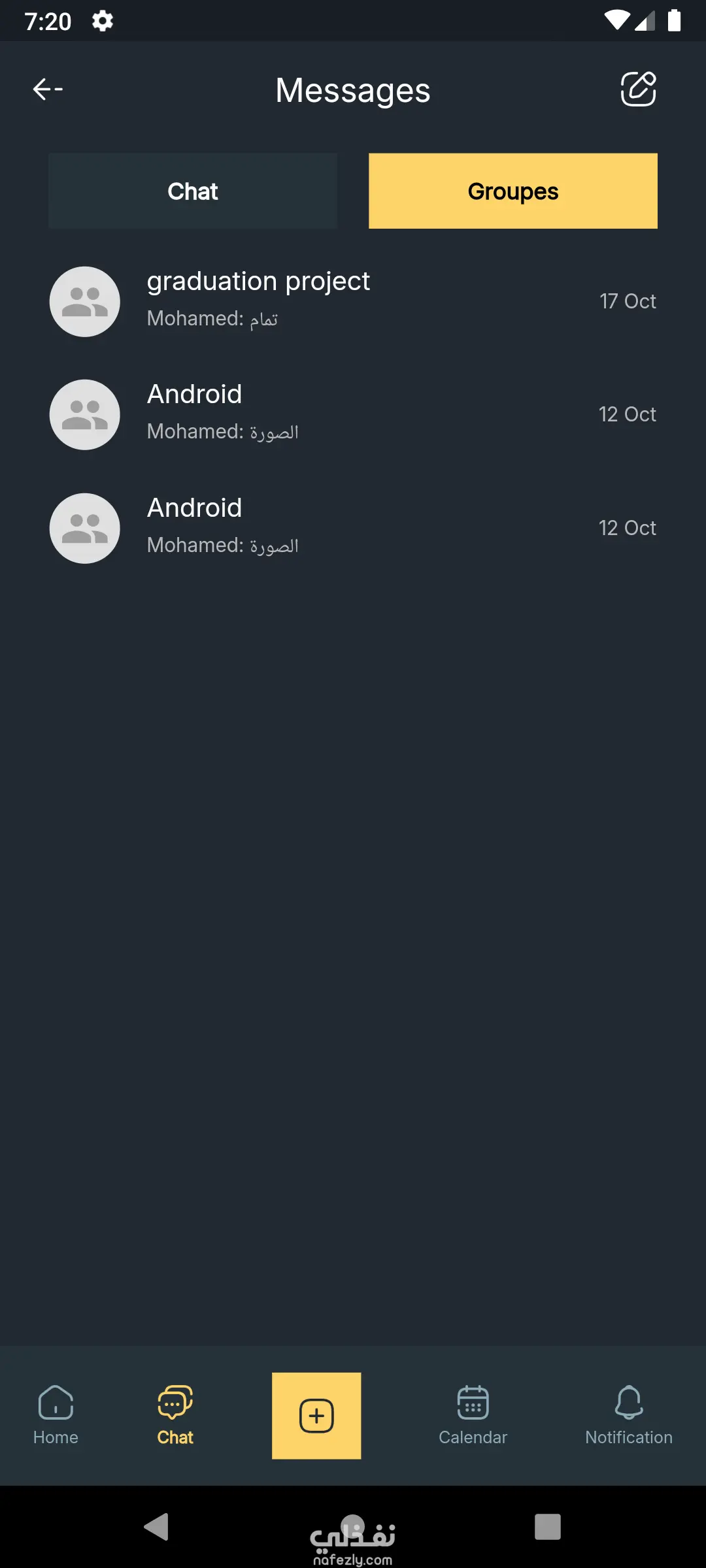Open the graduation project group
This screenshot has width=706, height=1568.
[353, 301]
